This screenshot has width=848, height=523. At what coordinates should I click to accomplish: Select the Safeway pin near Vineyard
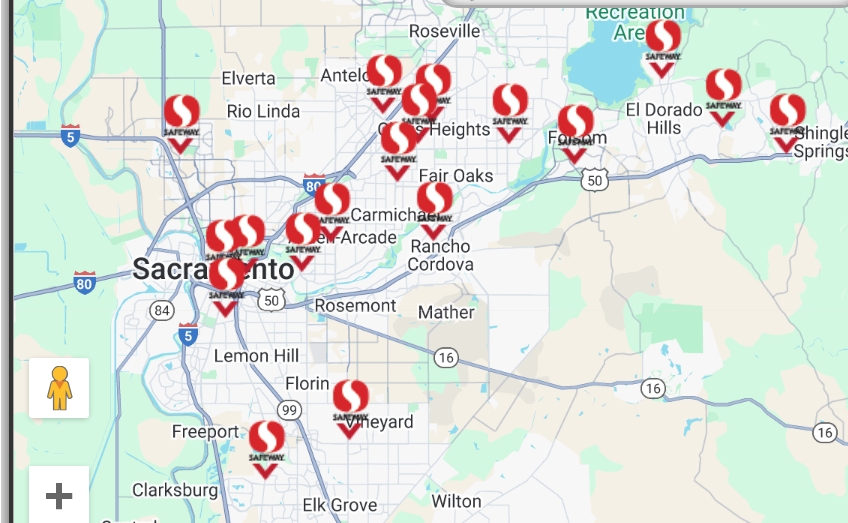[350, 403]
